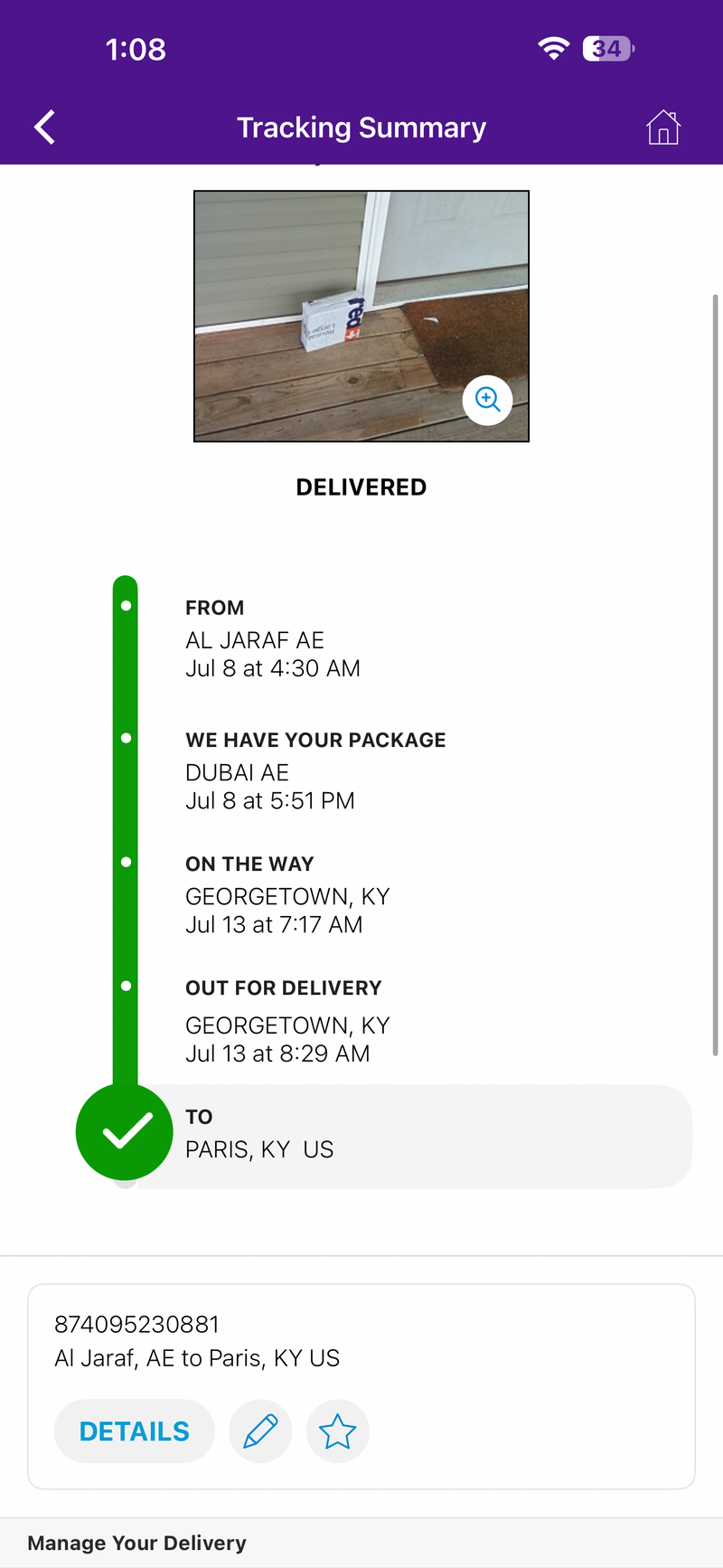This screenshot has width=723, height=1568.
Task: Go back from Tracking Summary
Action: 45,128
